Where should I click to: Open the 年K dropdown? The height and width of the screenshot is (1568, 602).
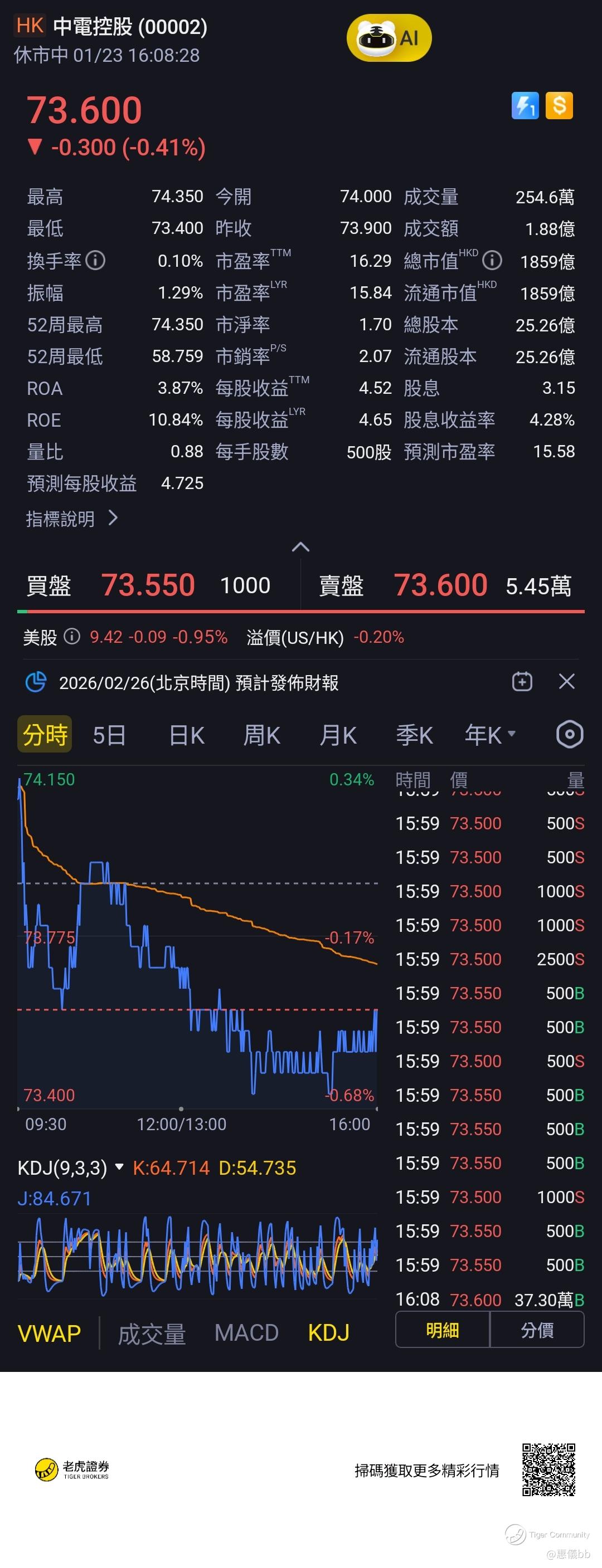coord(491,735)
